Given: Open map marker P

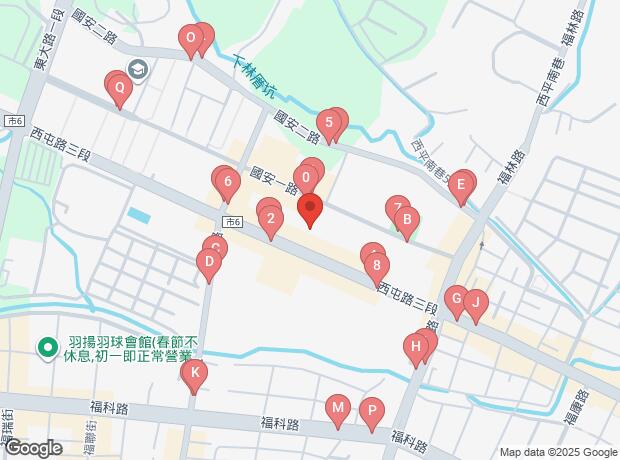Looking at the screenshot, I should 371,410.
